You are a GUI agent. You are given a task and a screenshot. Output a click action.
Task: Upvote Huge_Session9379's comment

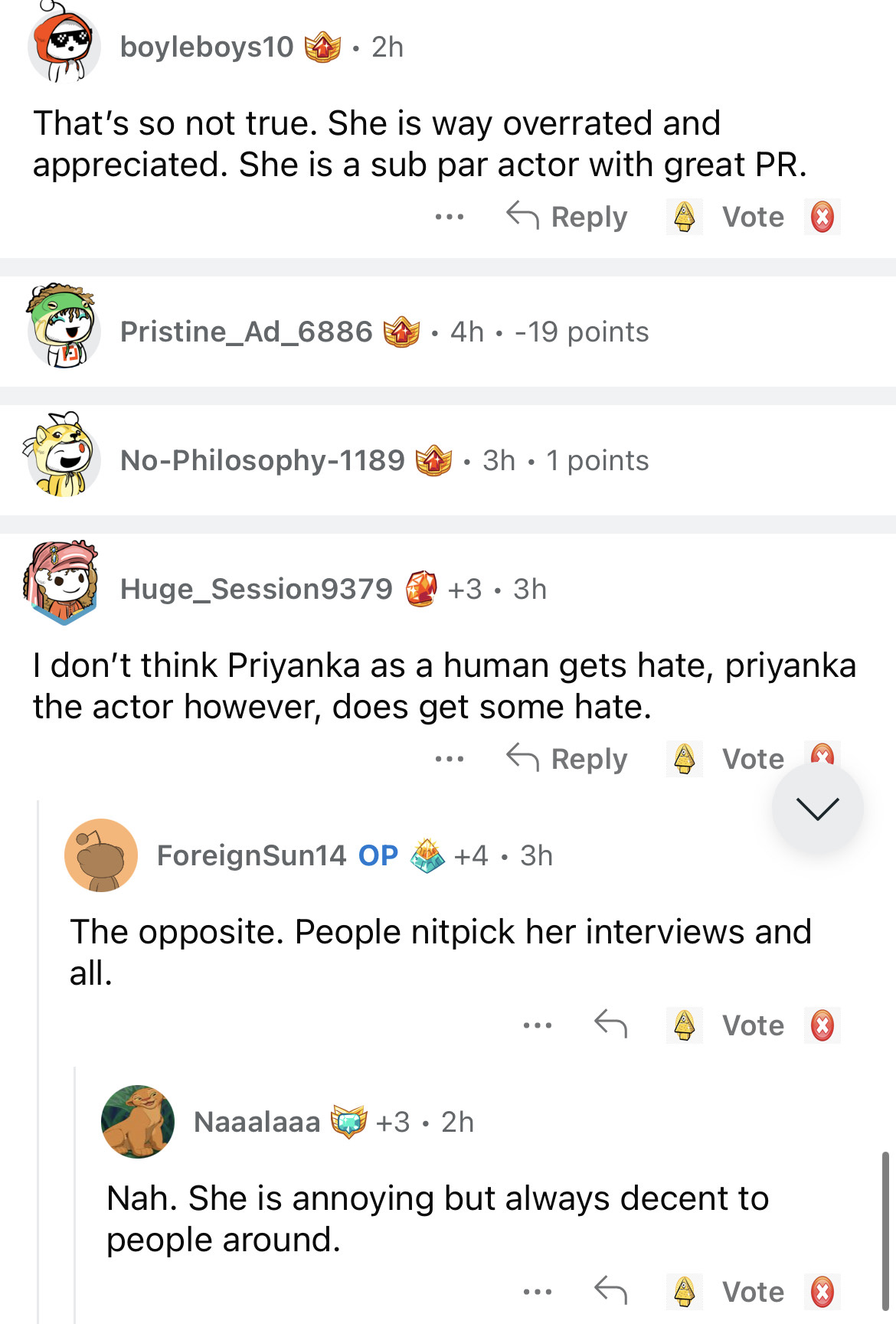click(x=684, y=759)
